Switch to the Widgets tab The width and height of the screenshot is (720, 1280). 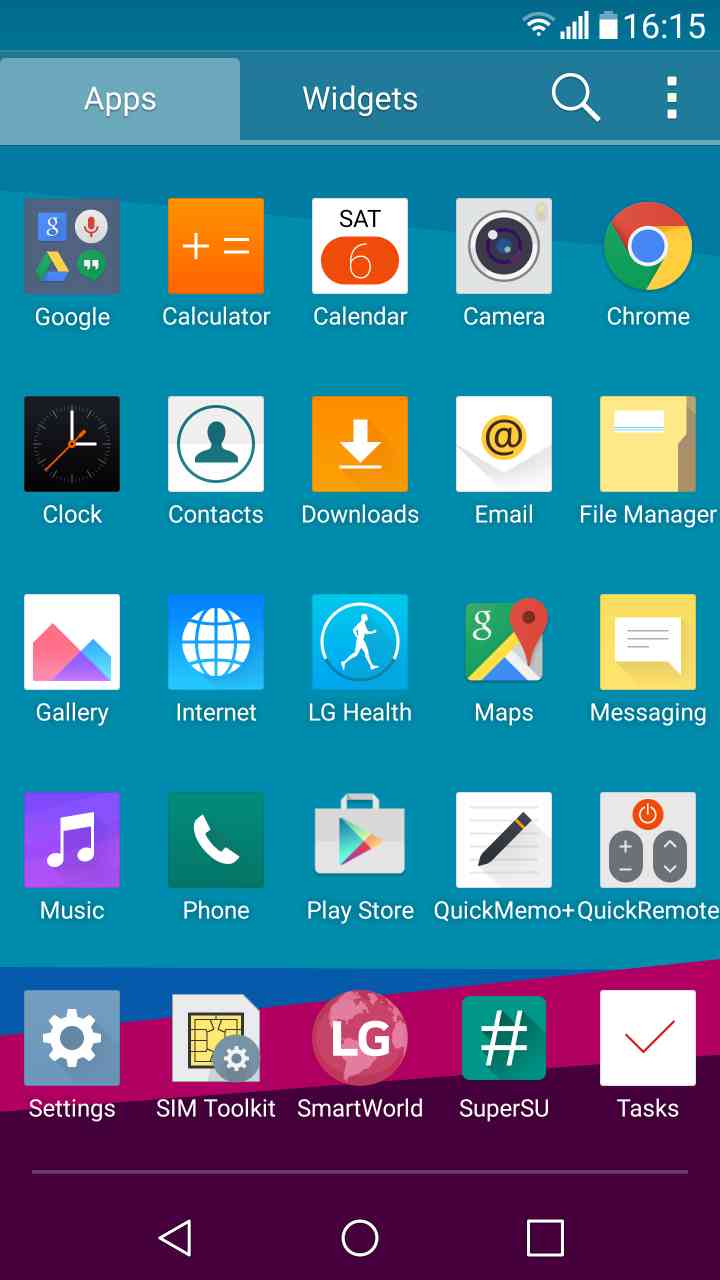tap(360, 97)
